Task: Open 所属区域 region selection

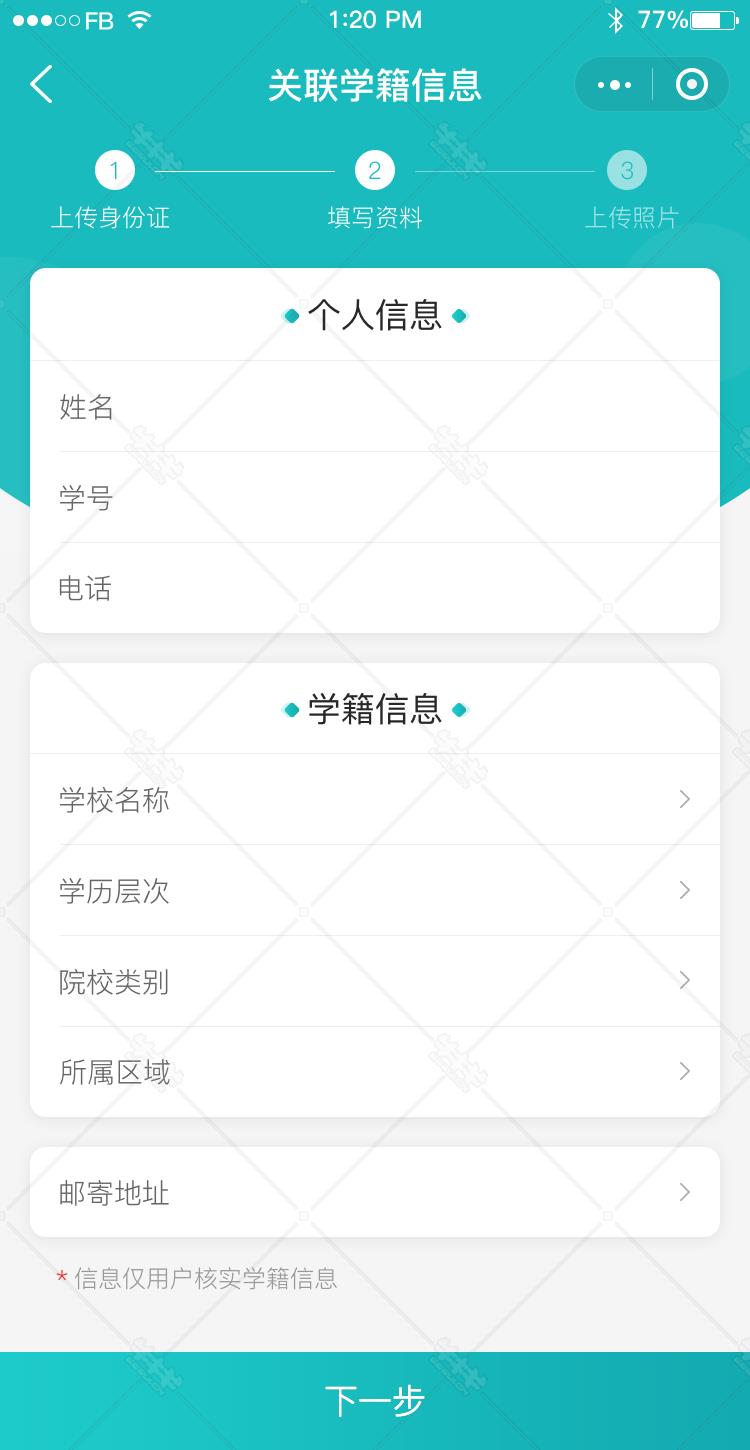Action: pyautogui.click(x=375, y=1072)
